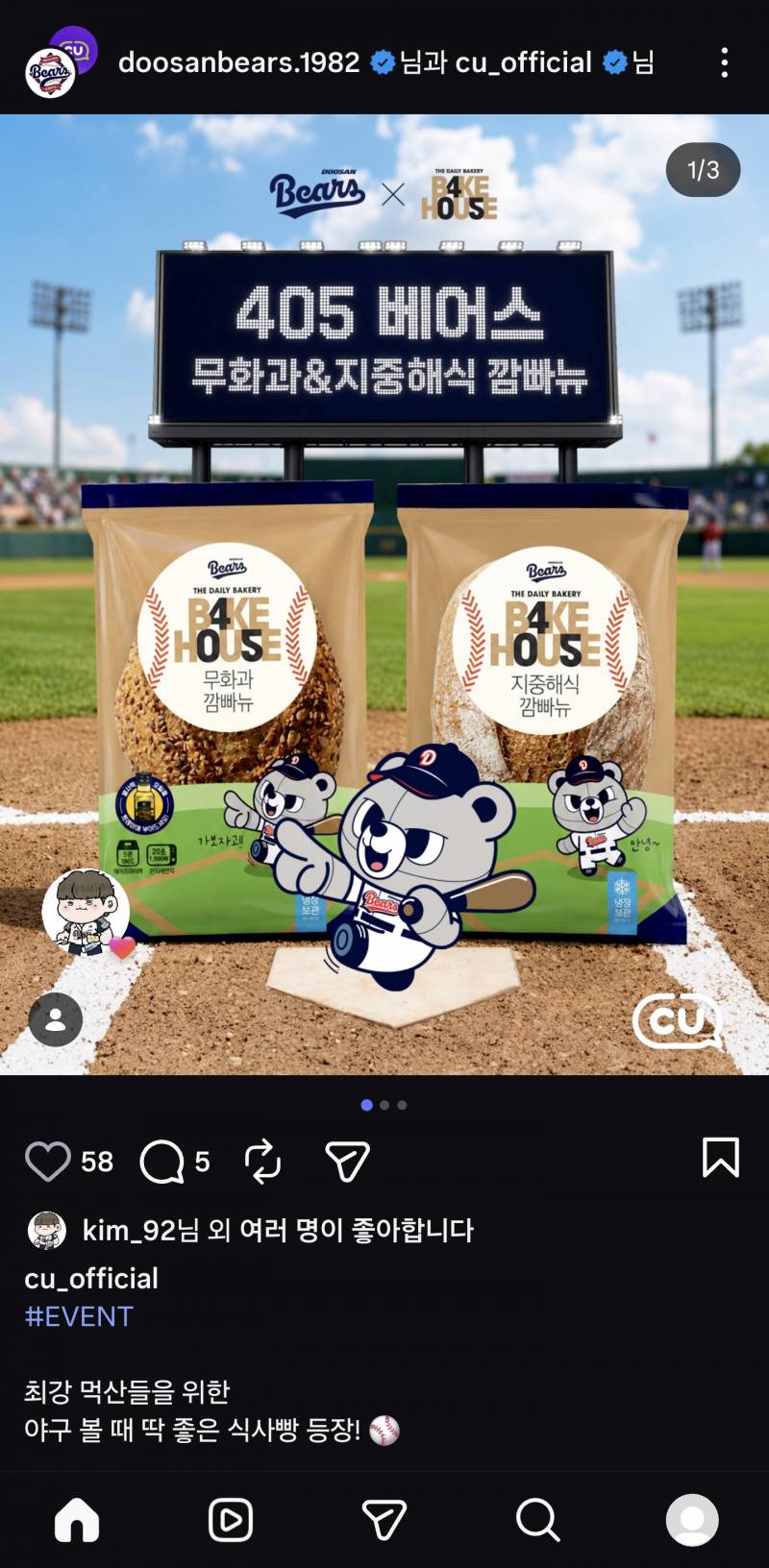Go to the Home tab
This screenshot has width=769, height=1568.
(77, 1520)
